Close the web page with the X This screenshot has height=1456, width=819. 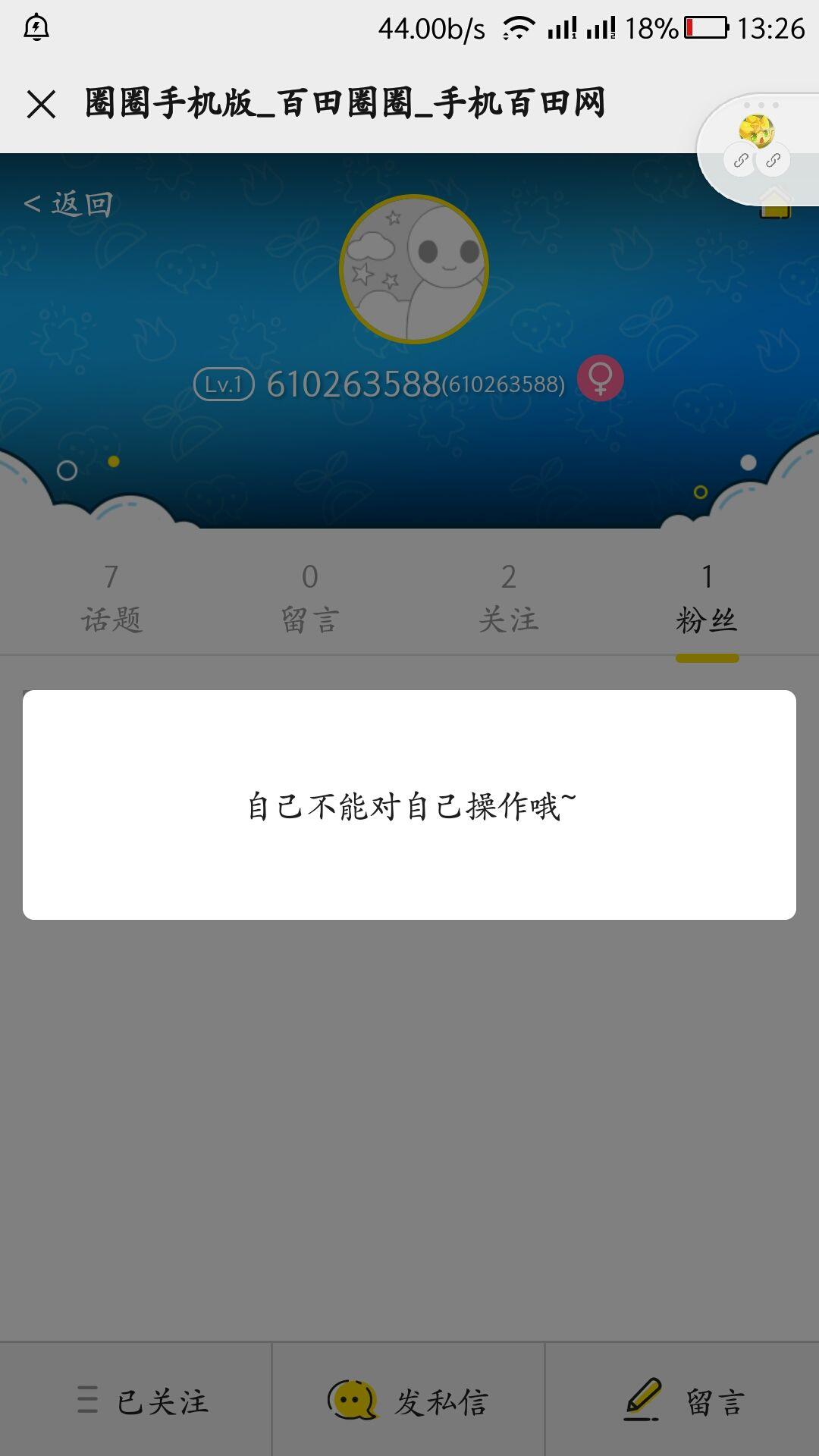[41, 104]
